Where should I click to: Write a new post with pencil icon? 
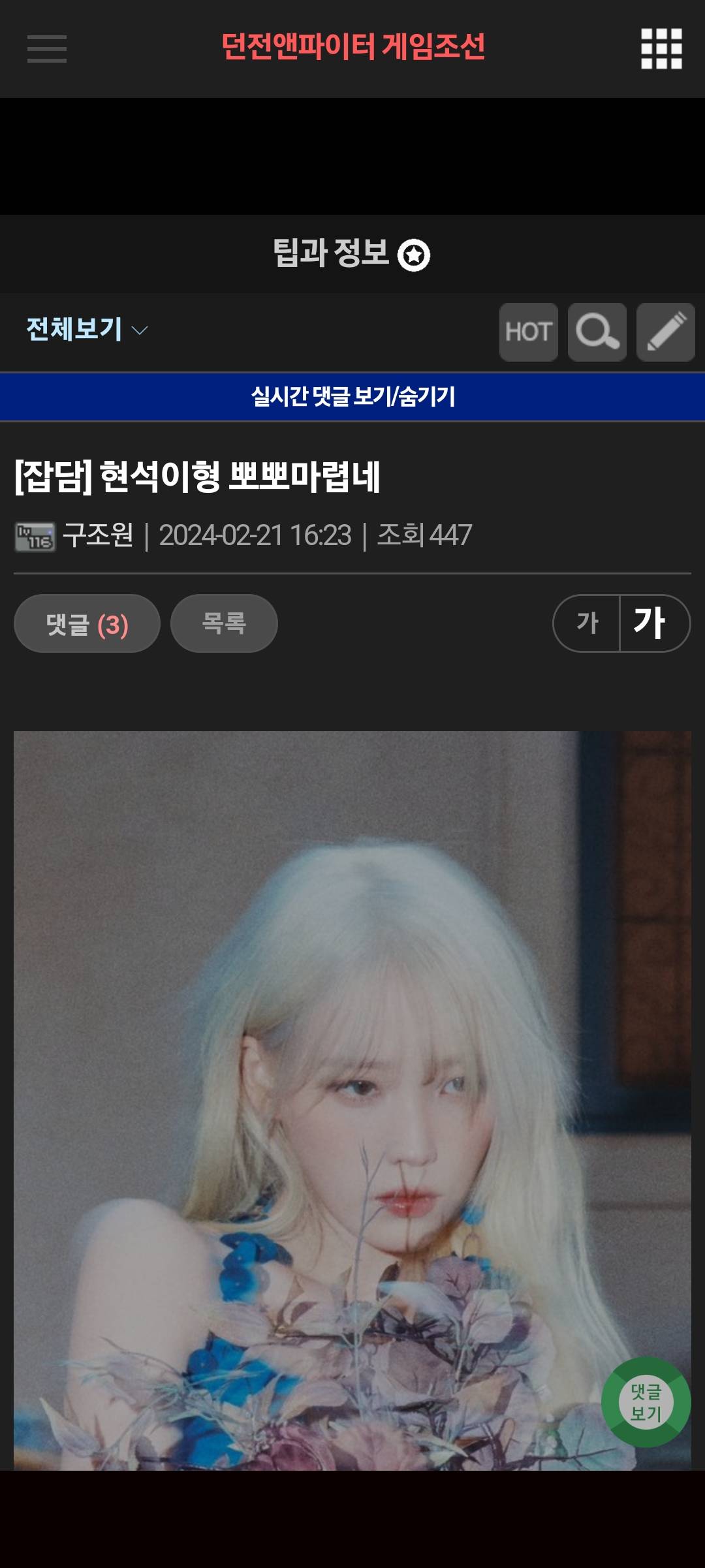(665, 332)
